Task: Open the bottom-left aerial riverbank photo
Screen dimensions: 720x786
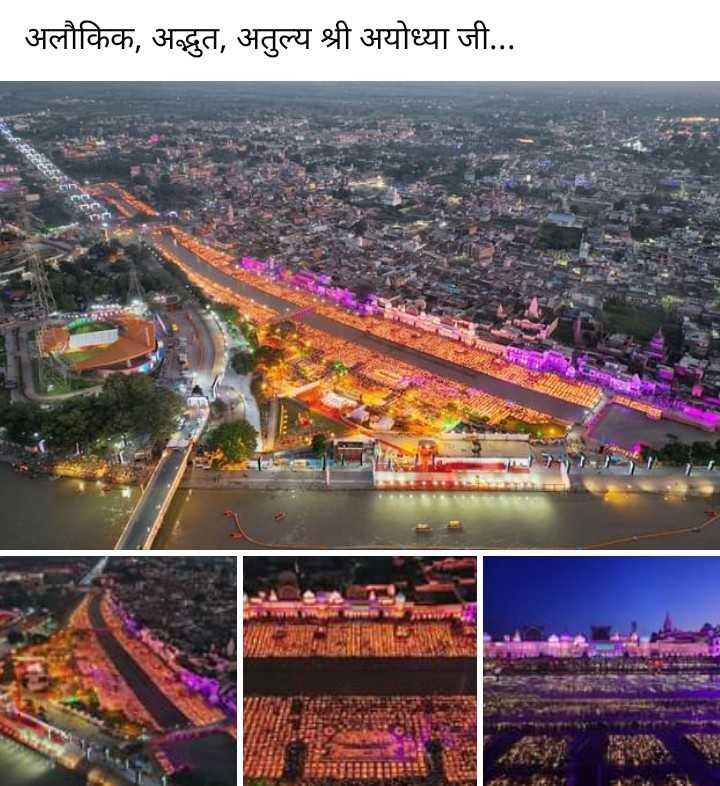Action: (118, 670)
